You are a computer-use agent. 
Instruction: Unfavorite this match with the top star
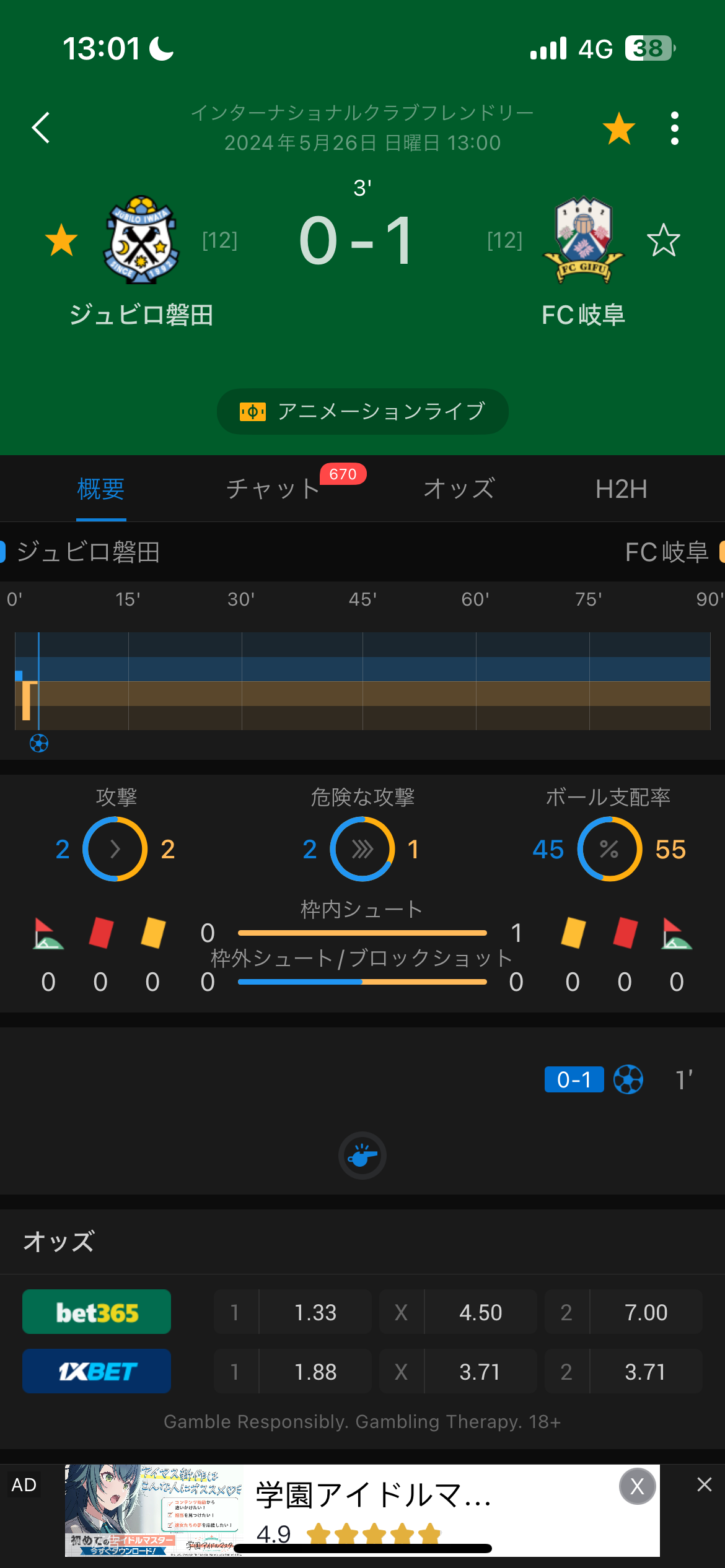click(618, 128)
